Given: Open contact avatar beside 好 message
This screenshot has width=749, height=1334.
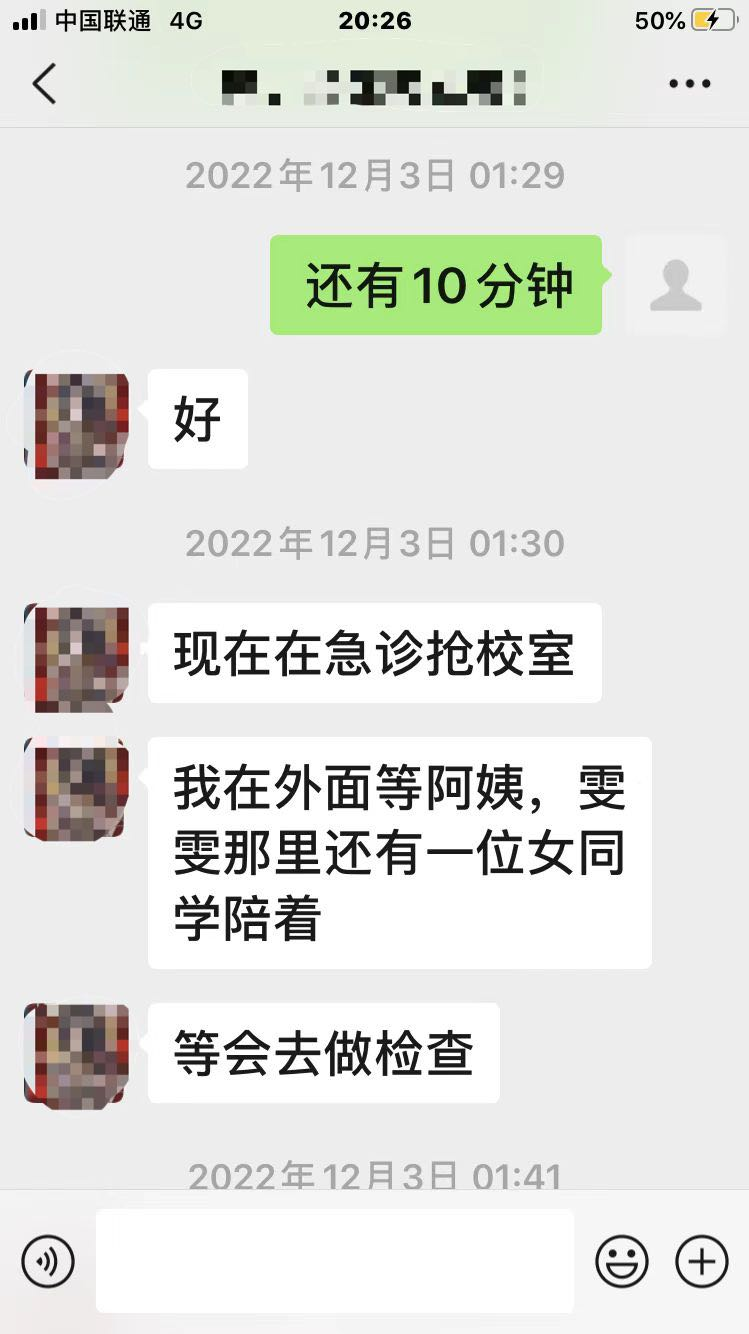Looking at the screenshot, I should pyautogui.click(x=77, y=421).
